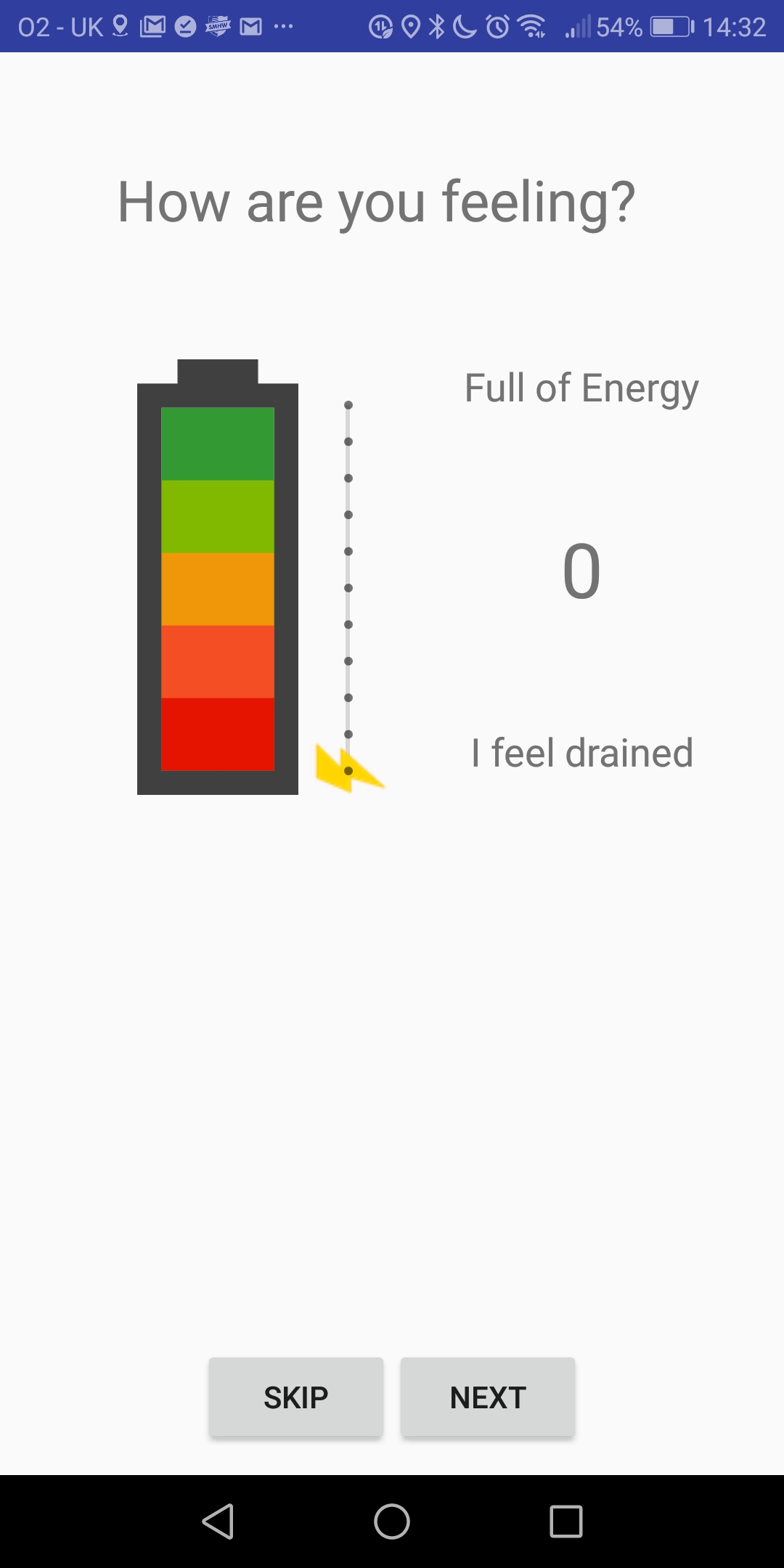The height and width of the screenshot is (1568, 784).
Task: Skip the feeling question
Action: coord(296,1397)
